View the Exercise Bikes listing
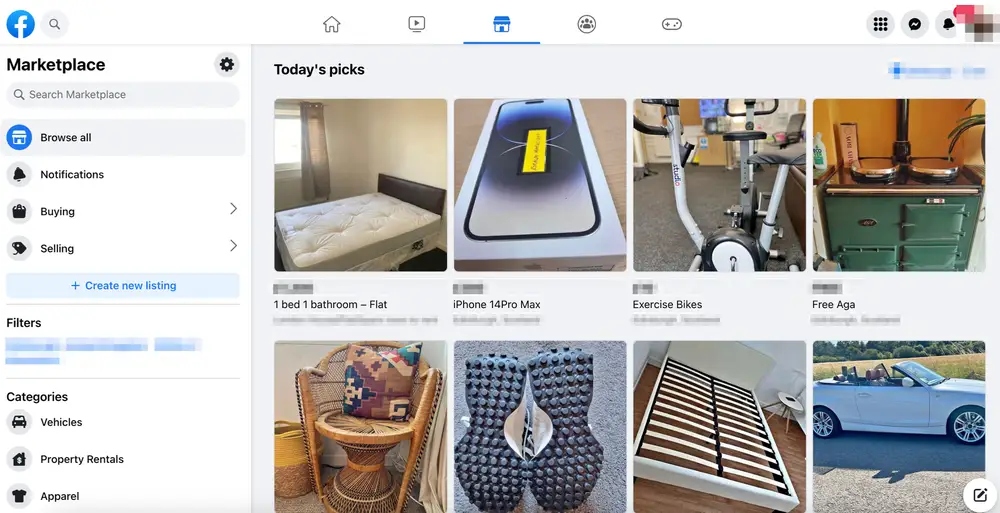 (719, 185)
